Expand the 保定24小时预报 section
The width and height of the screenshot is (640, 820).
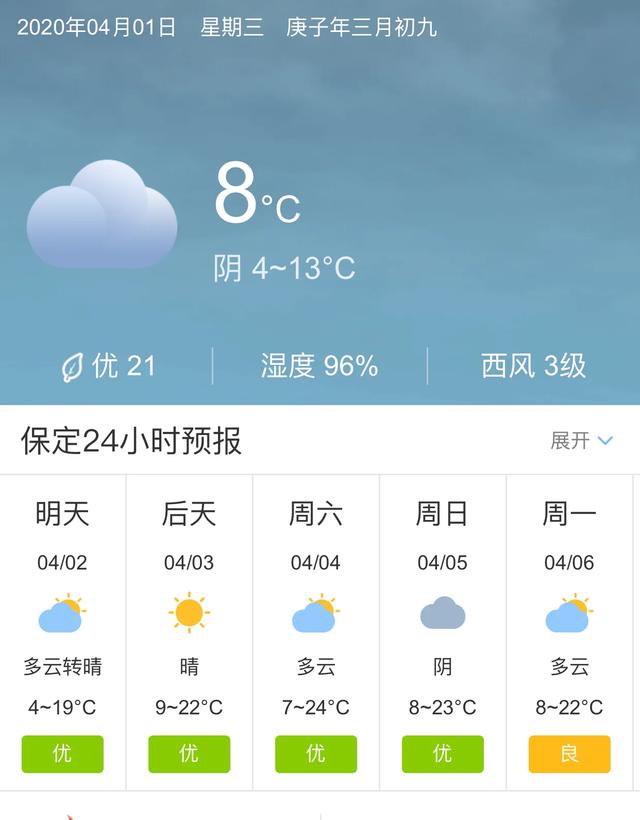pos(582,441)
